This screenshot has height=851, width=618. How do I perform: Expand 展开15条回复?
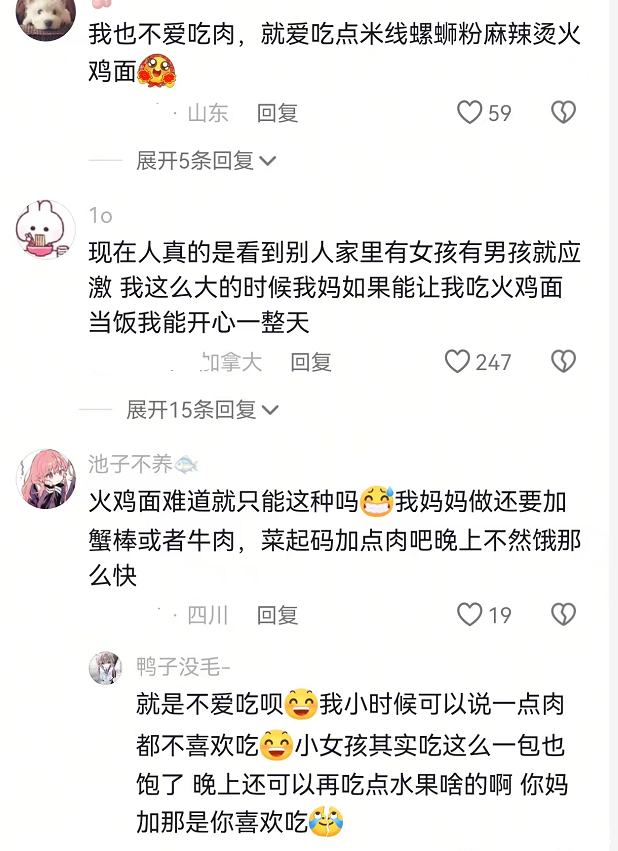coord(202,410)
